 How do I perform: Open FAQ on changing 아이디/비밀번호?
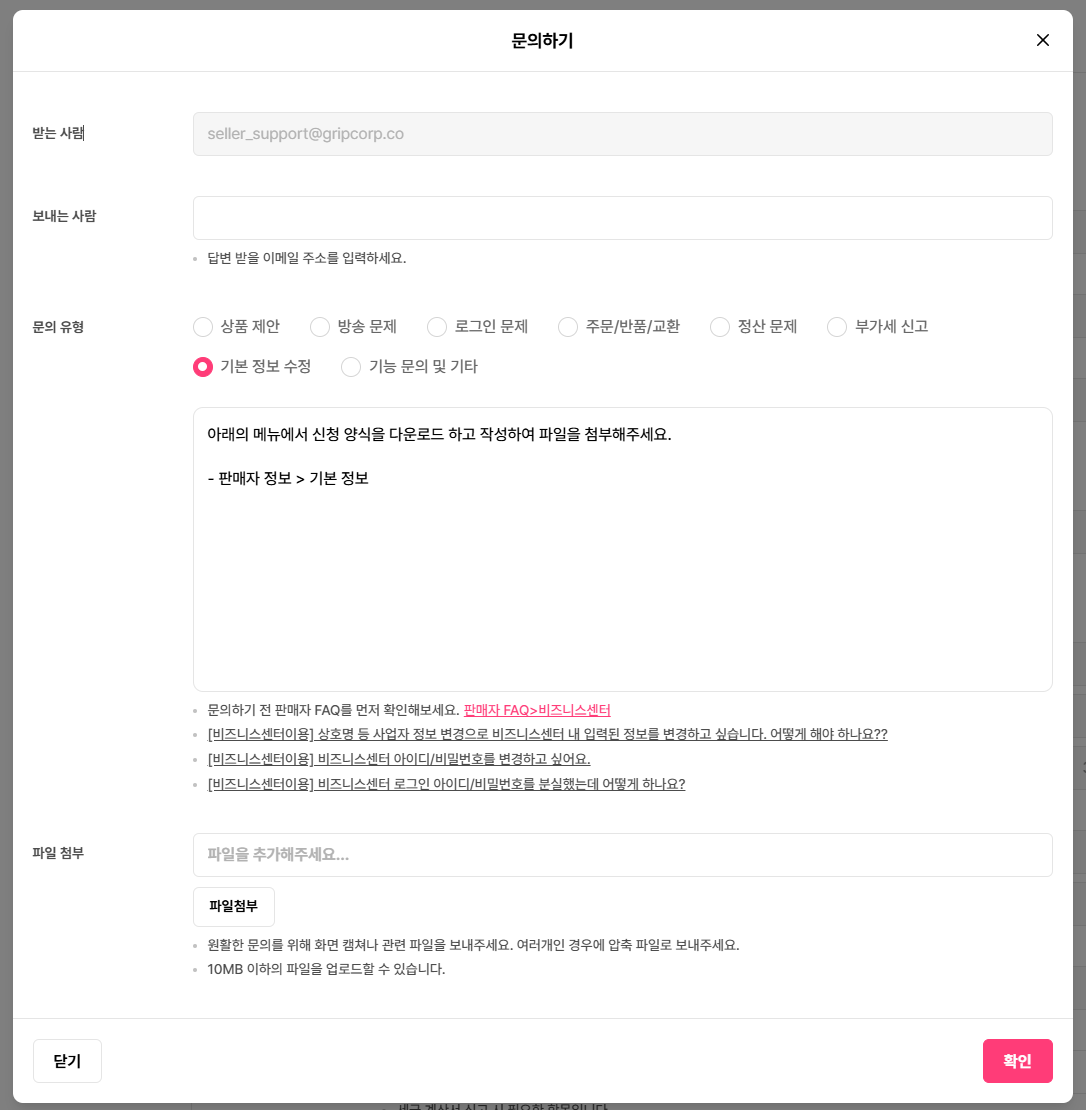tap(399, 759)
